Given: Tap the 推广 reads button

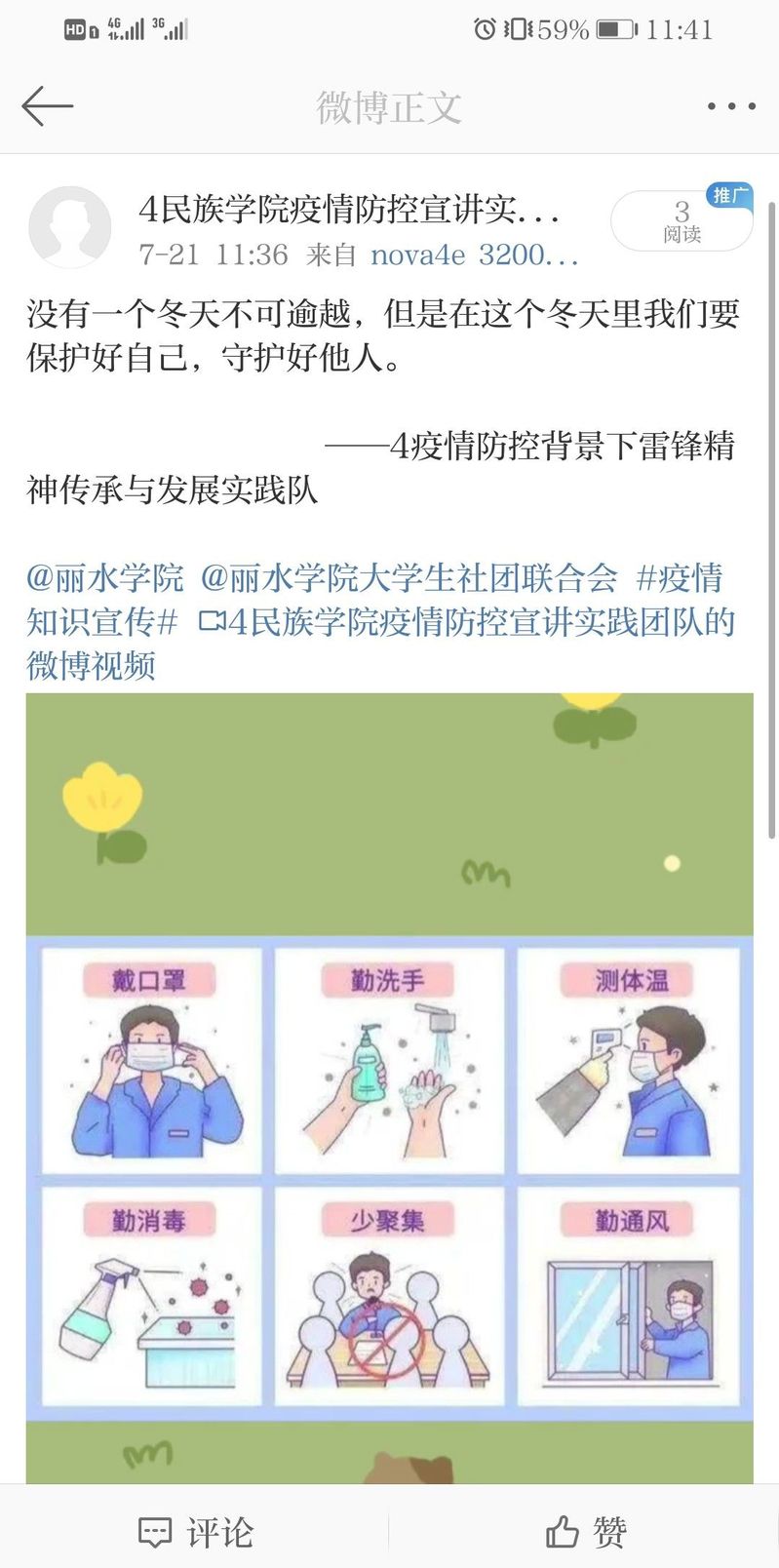Looking at the screenshot, I should point(682,221).
